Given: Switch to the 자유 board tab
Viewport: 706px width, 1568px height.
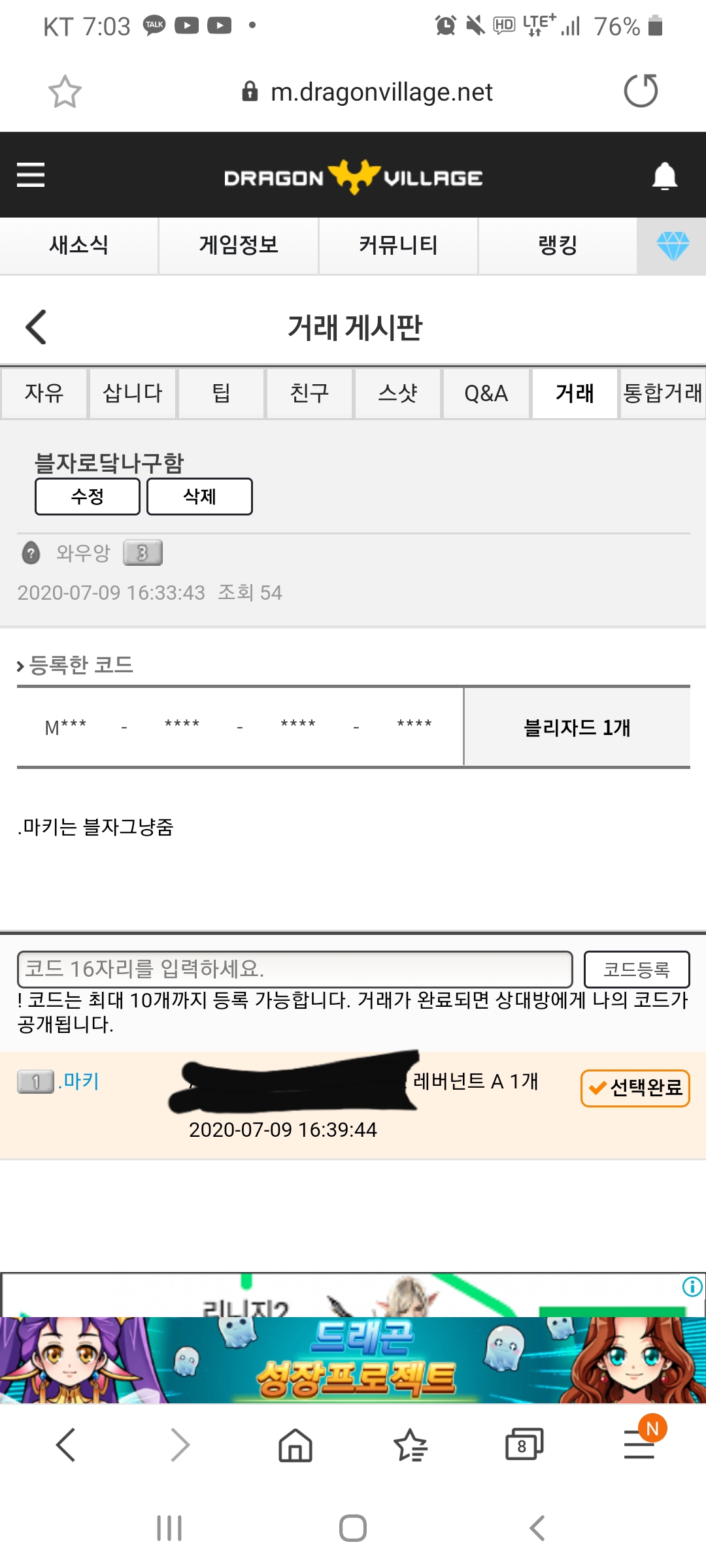Looking at the screenshot, I should pyautogui.click(x=44, y=393).
